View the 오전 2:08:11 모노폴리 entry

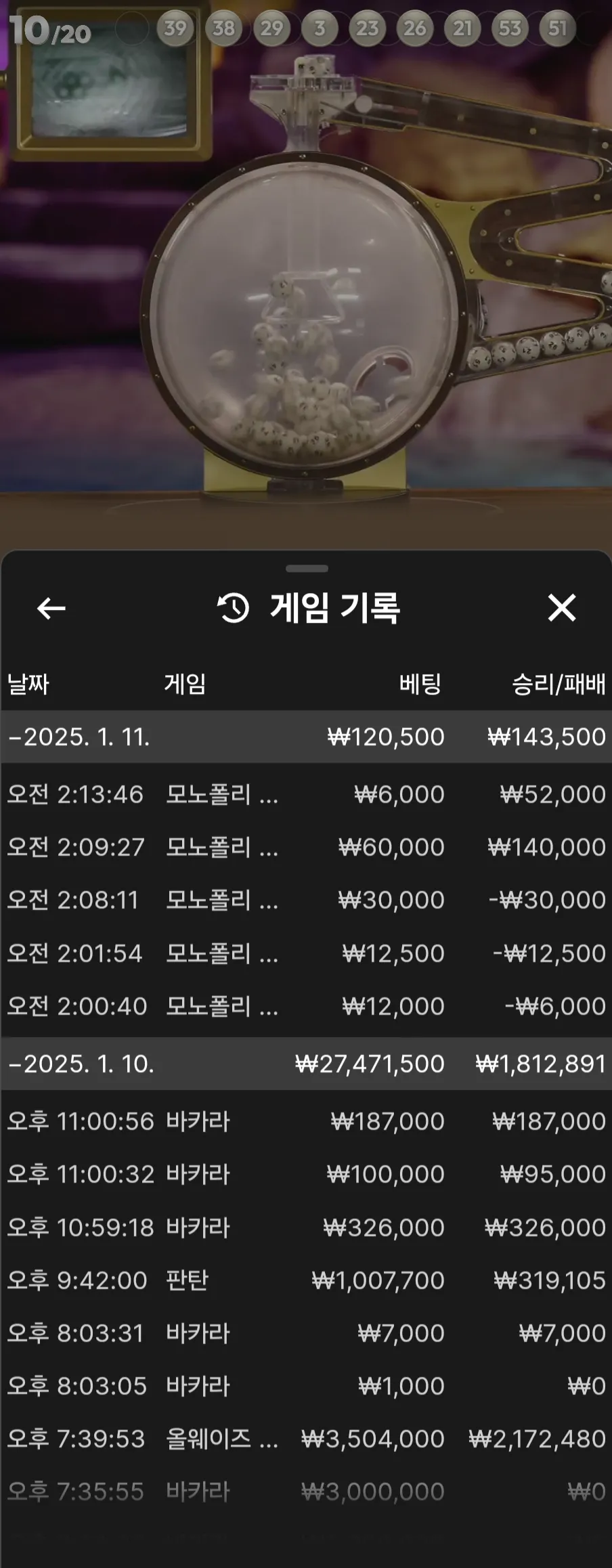click(306, 900)
